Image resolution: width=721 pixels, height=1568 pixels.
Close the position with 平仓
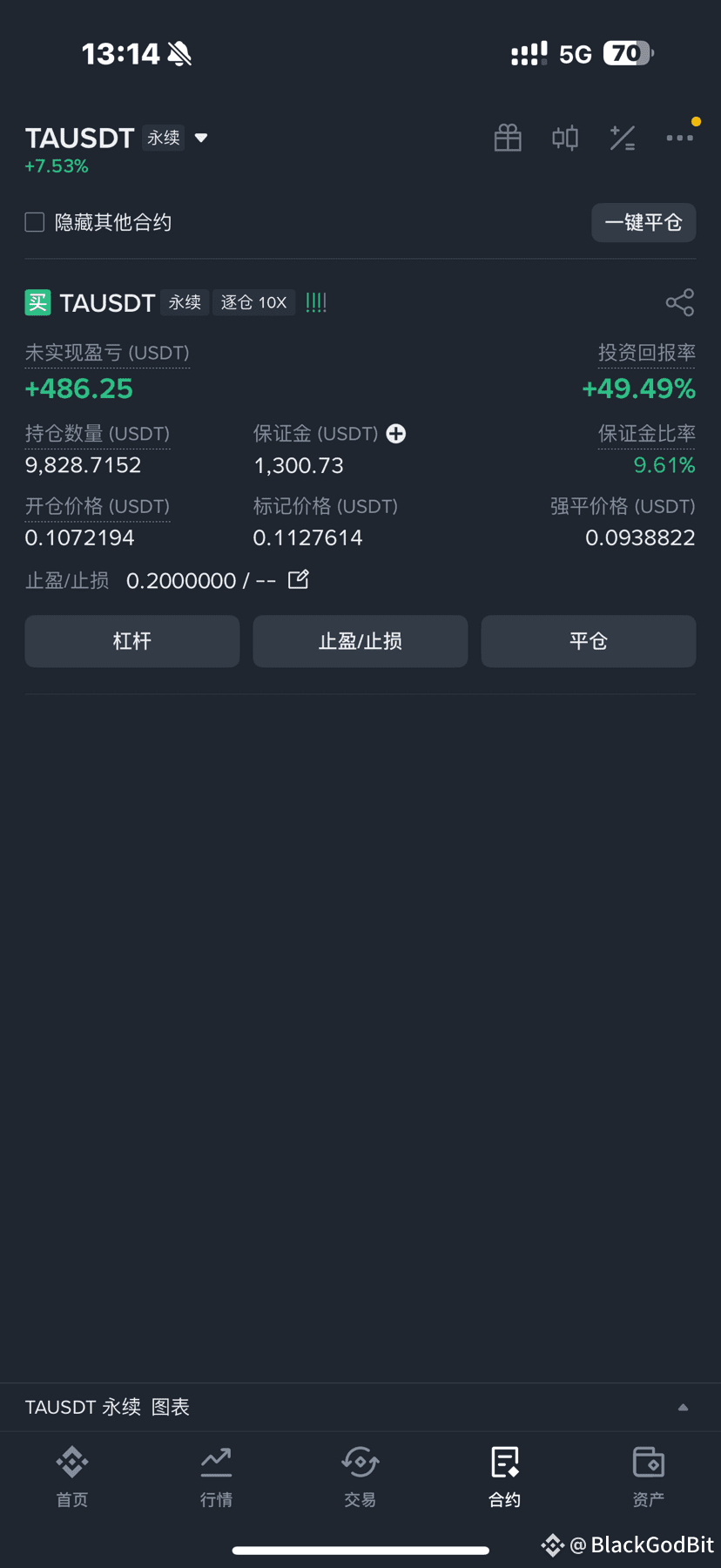pyautogui.click(x=589, y=641)
